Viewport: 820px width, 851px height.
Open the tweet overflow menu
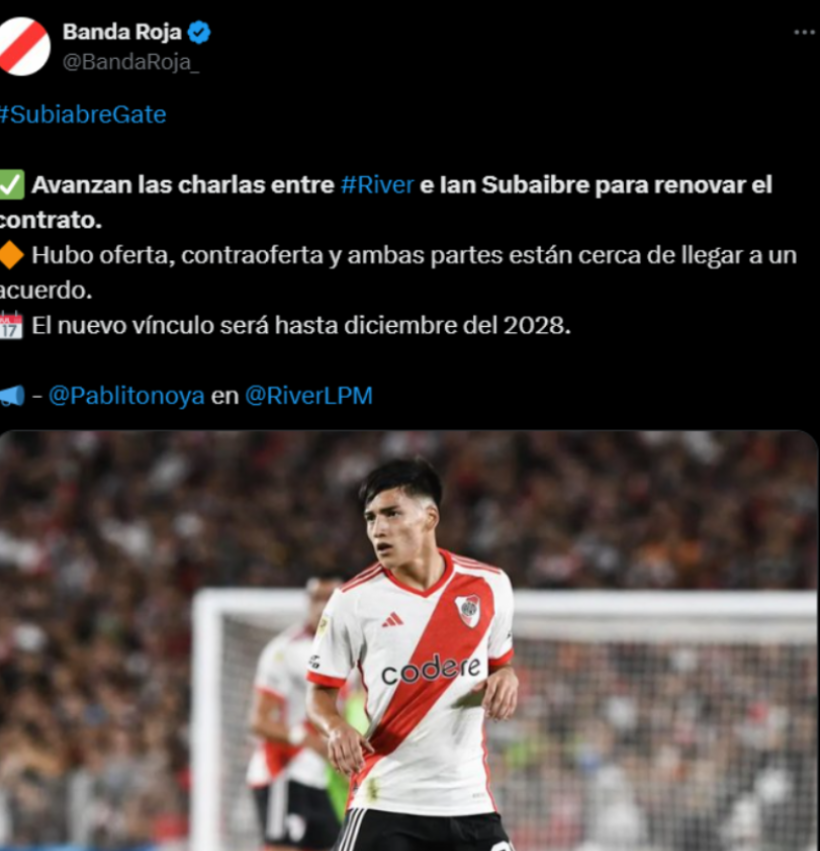(804, 32)
